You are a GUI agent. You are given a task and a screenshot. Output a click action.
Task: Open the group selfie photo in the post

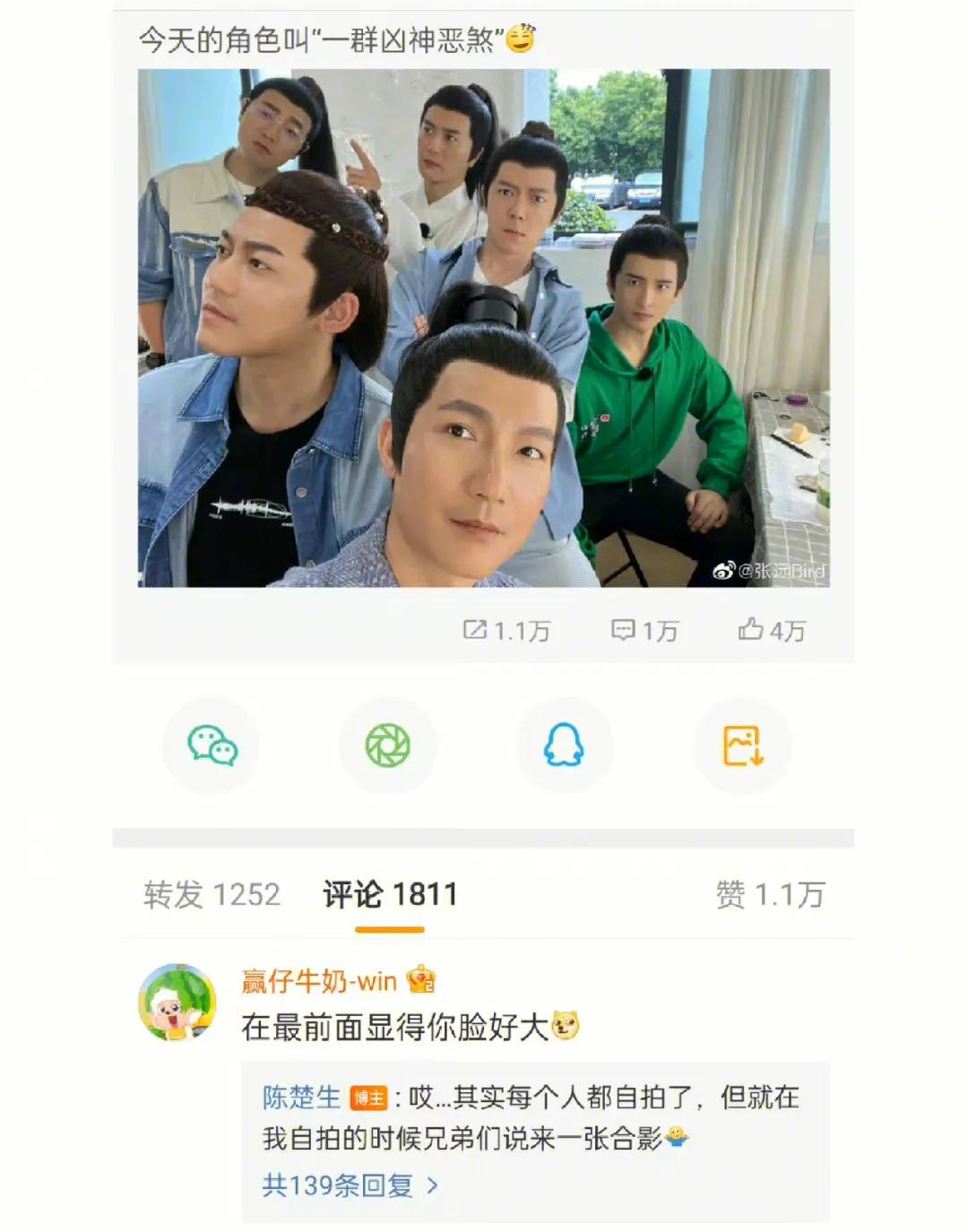(x=483, y=328)
